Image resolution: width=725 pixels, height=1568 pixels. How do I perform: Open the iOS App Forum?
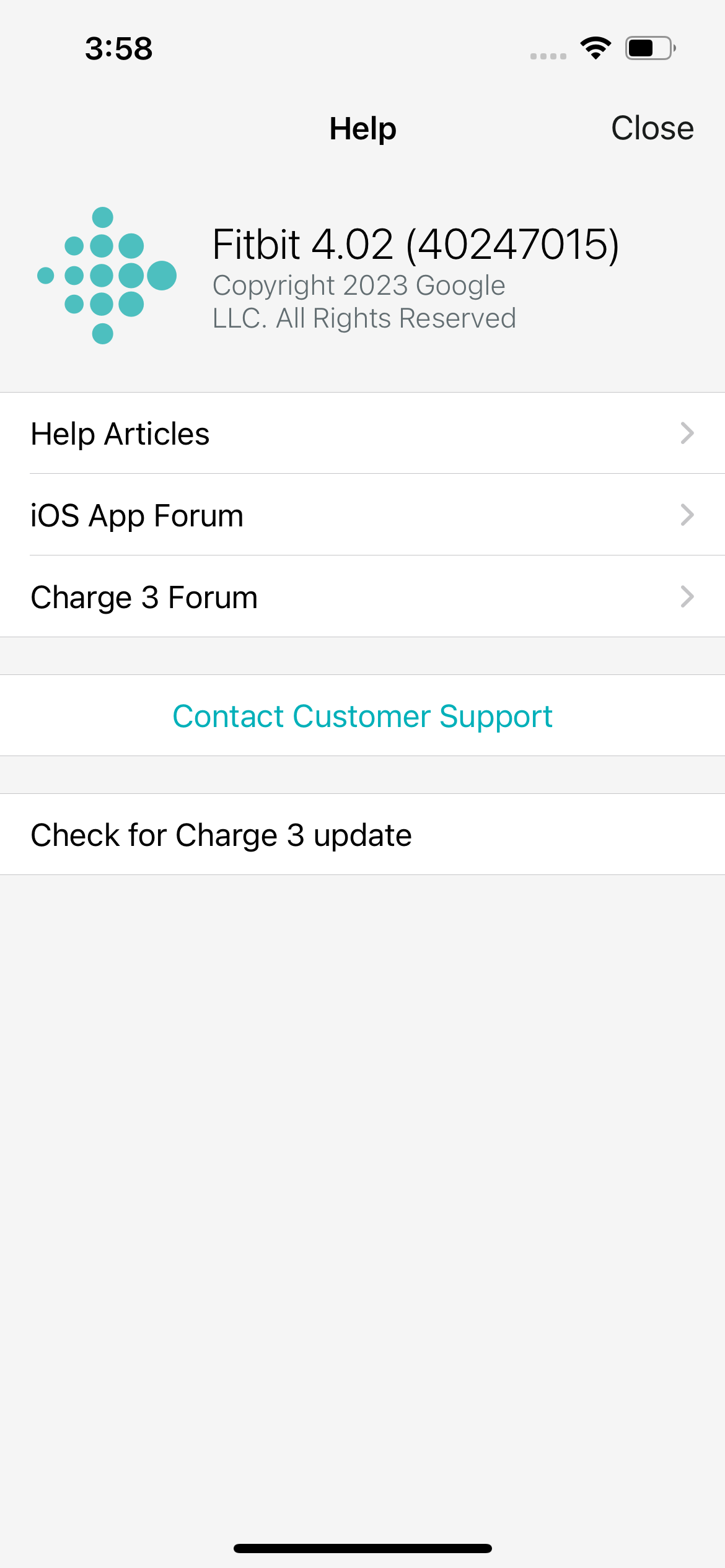click(362, 515)
